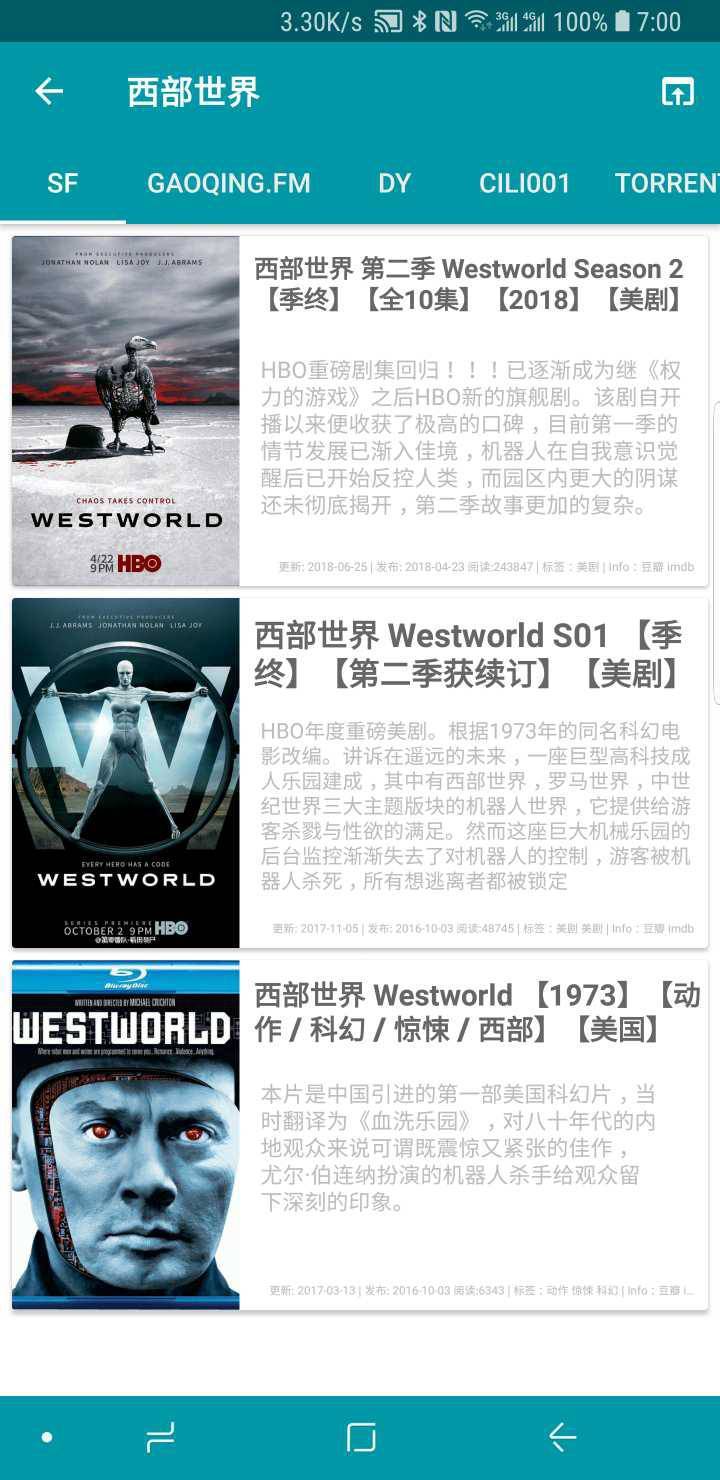Switch to the GAOQING.FM tab
Viewport: 720px width, 1480px height.
[x=229, y=183]
